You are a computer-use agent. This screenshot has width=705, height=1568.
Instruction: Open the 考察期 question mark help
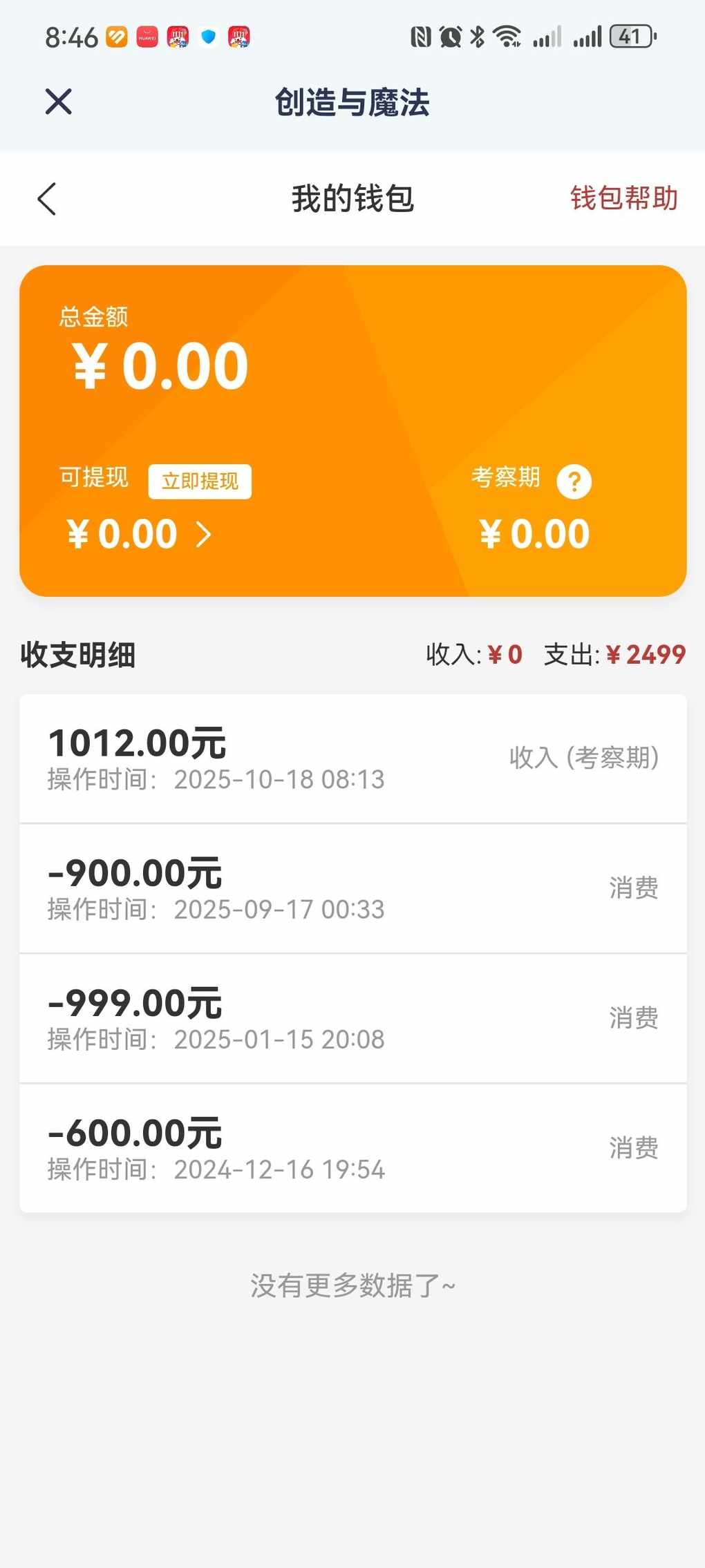click(574, 481)
